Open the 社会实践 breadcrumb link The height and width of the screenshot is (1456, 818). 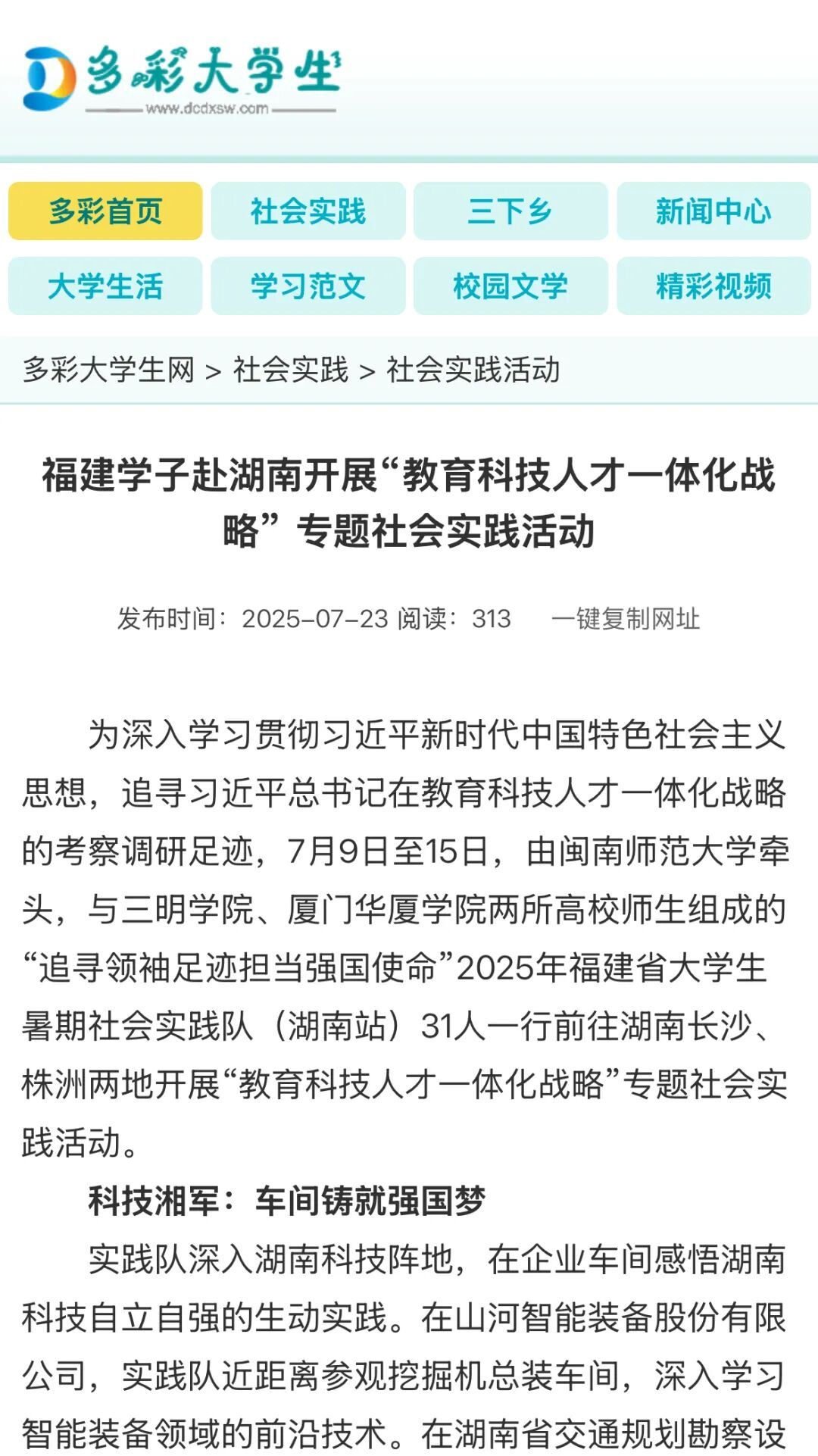[291, 370]
